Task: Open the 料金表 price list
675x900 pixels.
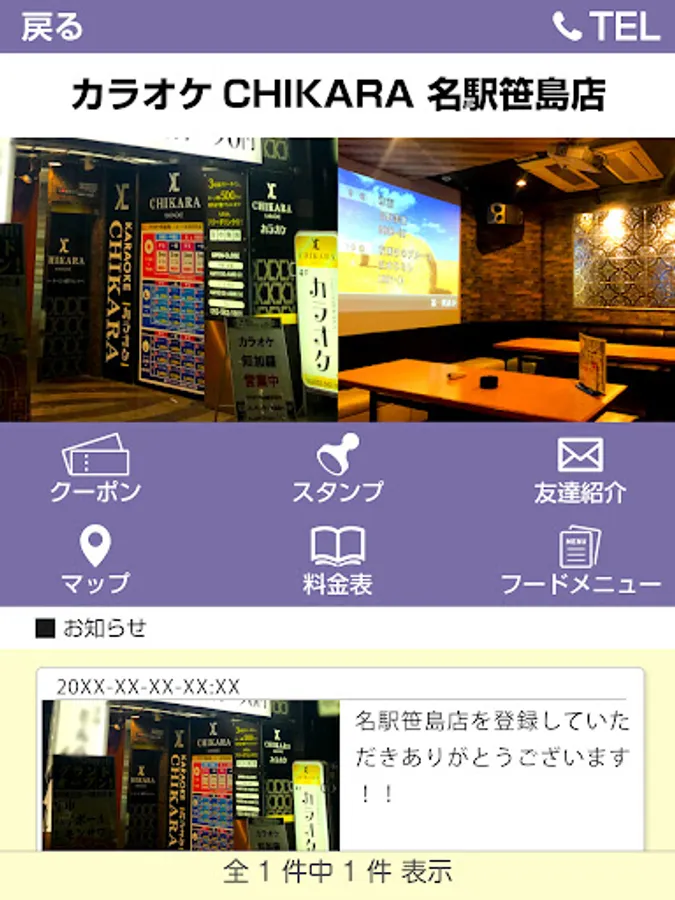Action: click(337, 561)
